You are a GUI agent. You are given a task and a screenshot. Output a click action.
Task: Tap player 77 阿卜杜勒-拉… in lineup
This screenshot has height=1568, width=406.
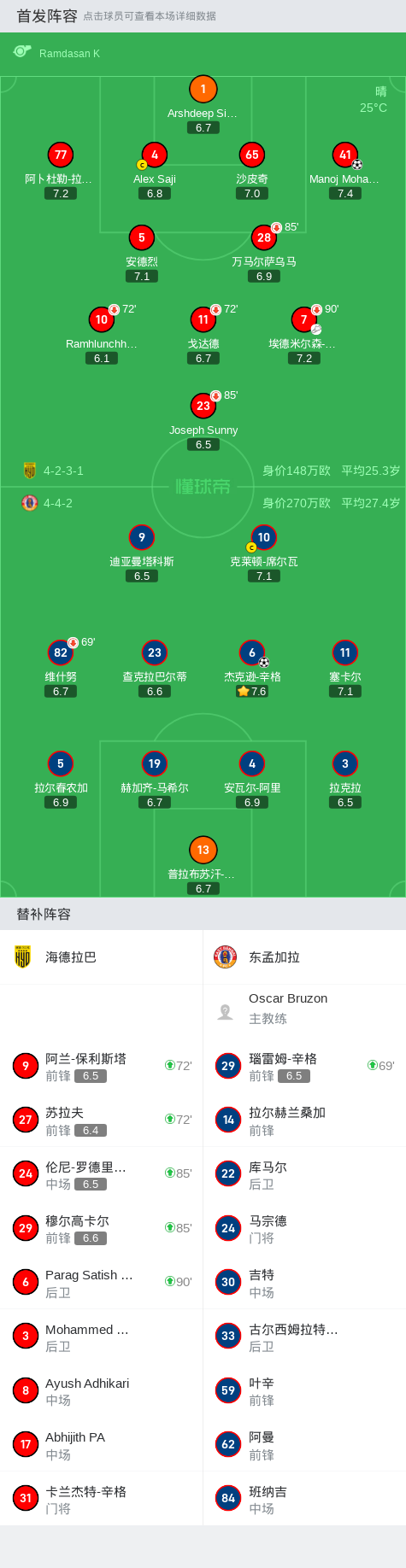[60, 170]
